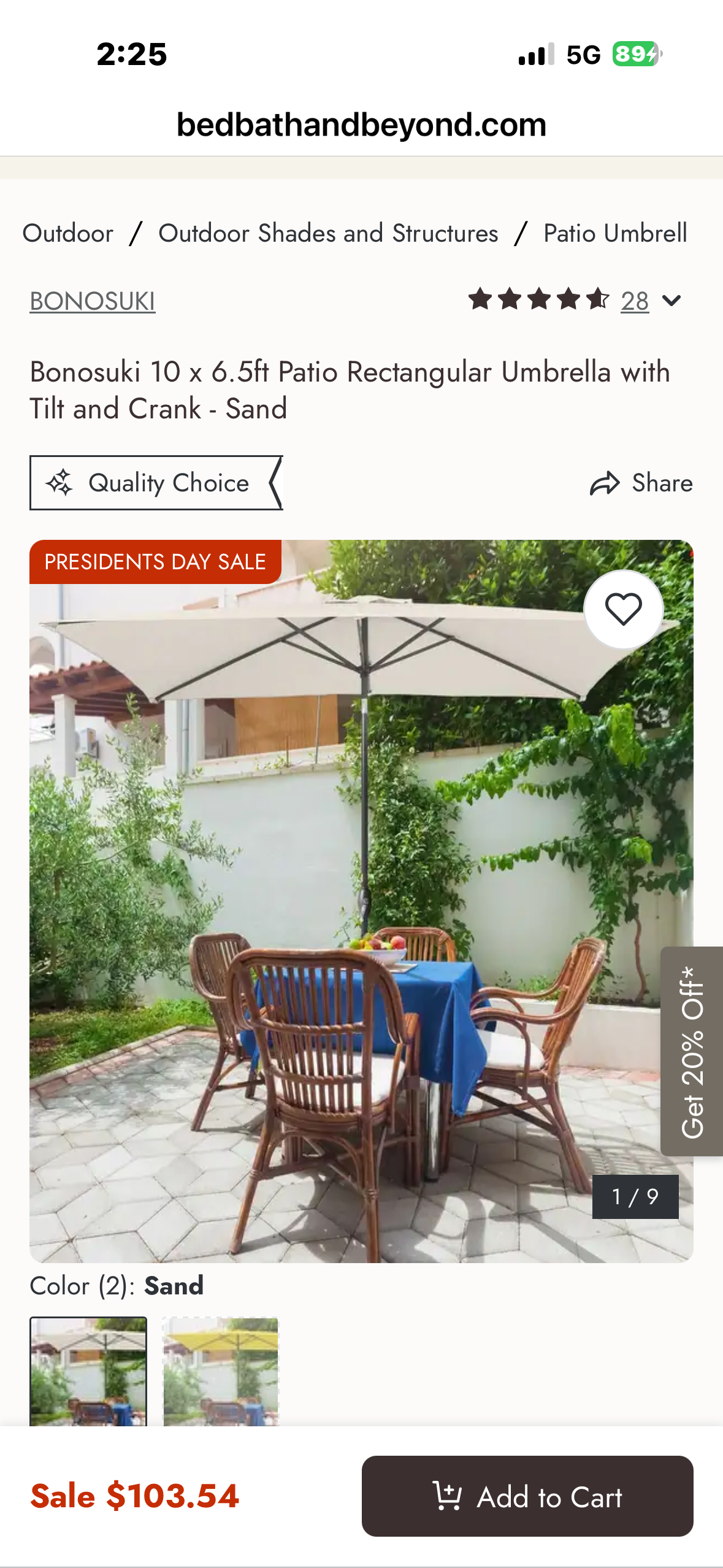Go to Outdoor Shades and Structures category
This screenshot has width=723, height=1568.
(x=328, y=234)
